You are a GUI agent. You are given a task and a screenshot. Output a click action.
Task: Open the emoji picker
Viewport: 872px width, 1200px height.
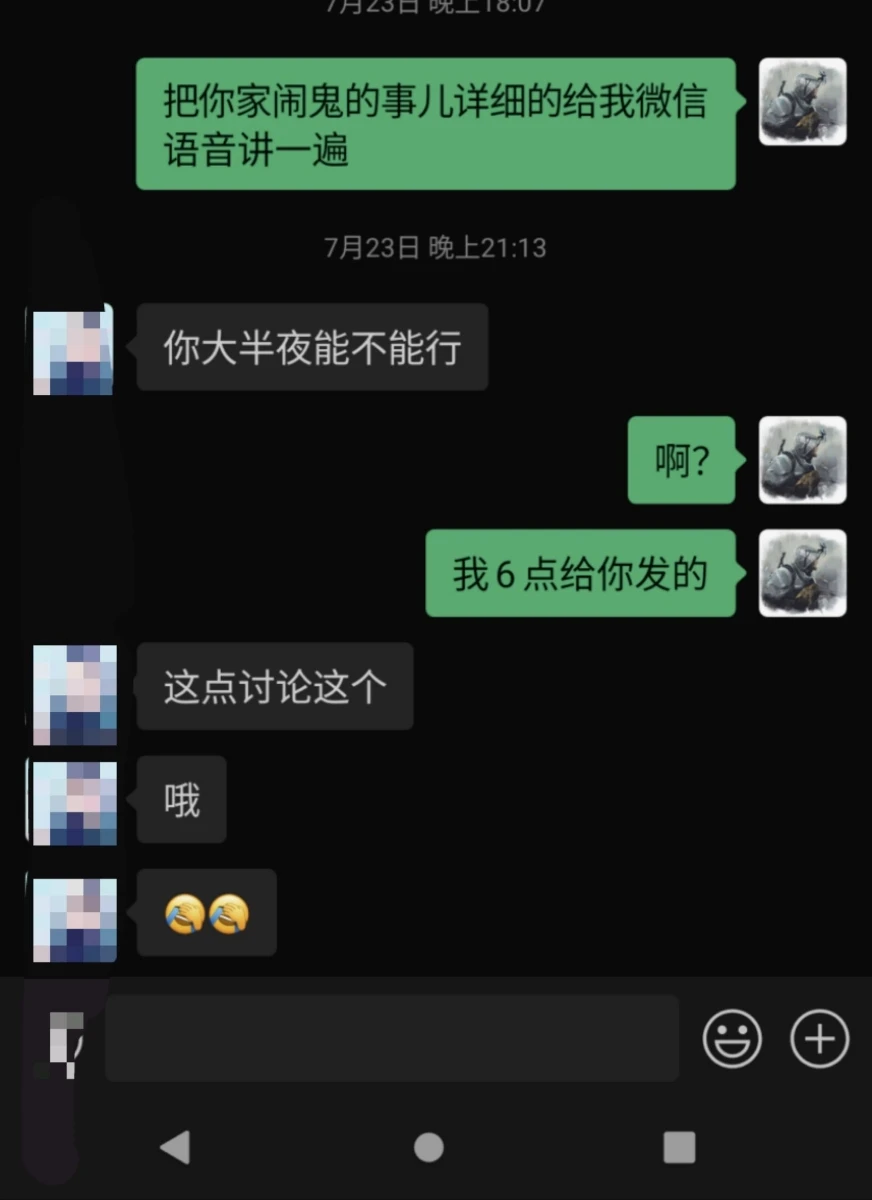click(732, 1039)
